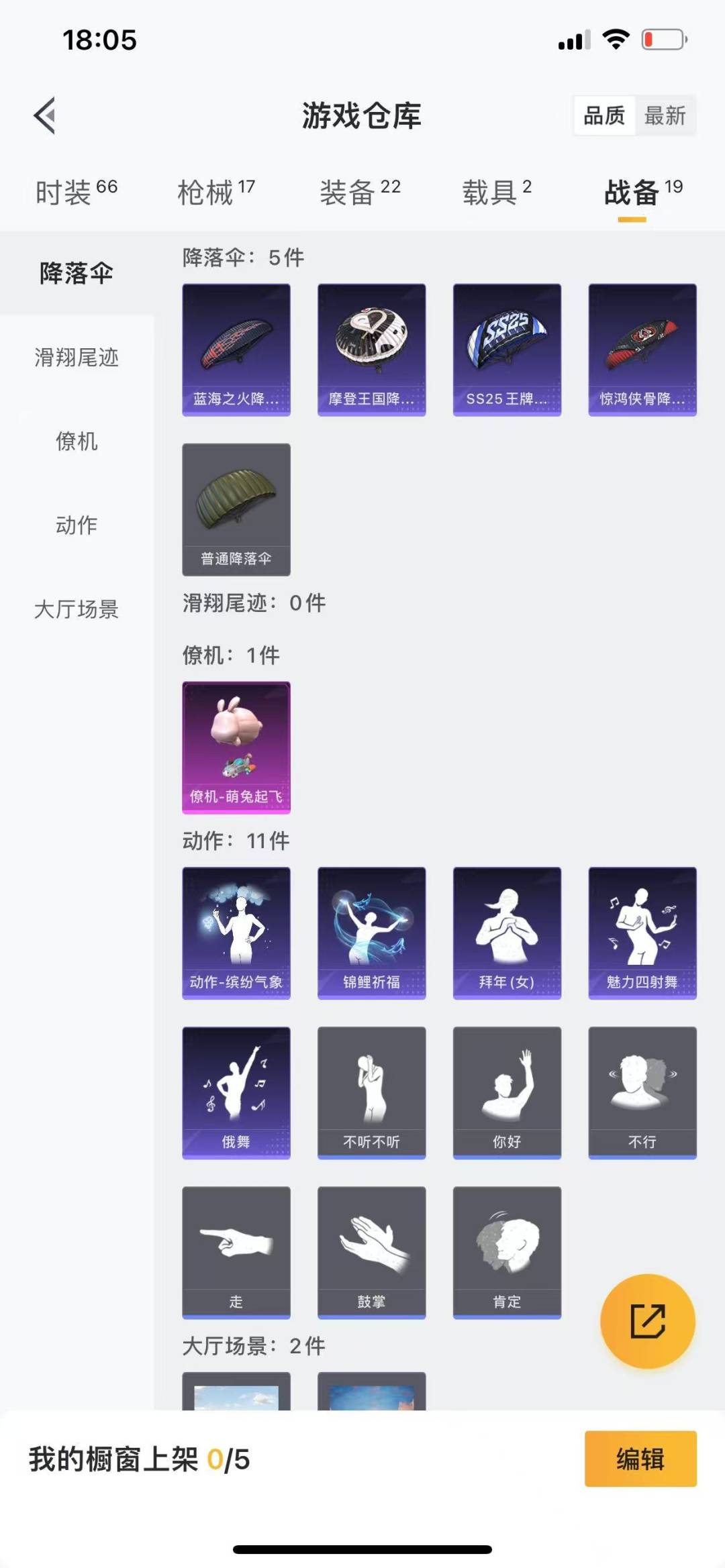Open the SS25王牌 parachute item
This screenshot has height=1568, width=725.
click(507, 350)
